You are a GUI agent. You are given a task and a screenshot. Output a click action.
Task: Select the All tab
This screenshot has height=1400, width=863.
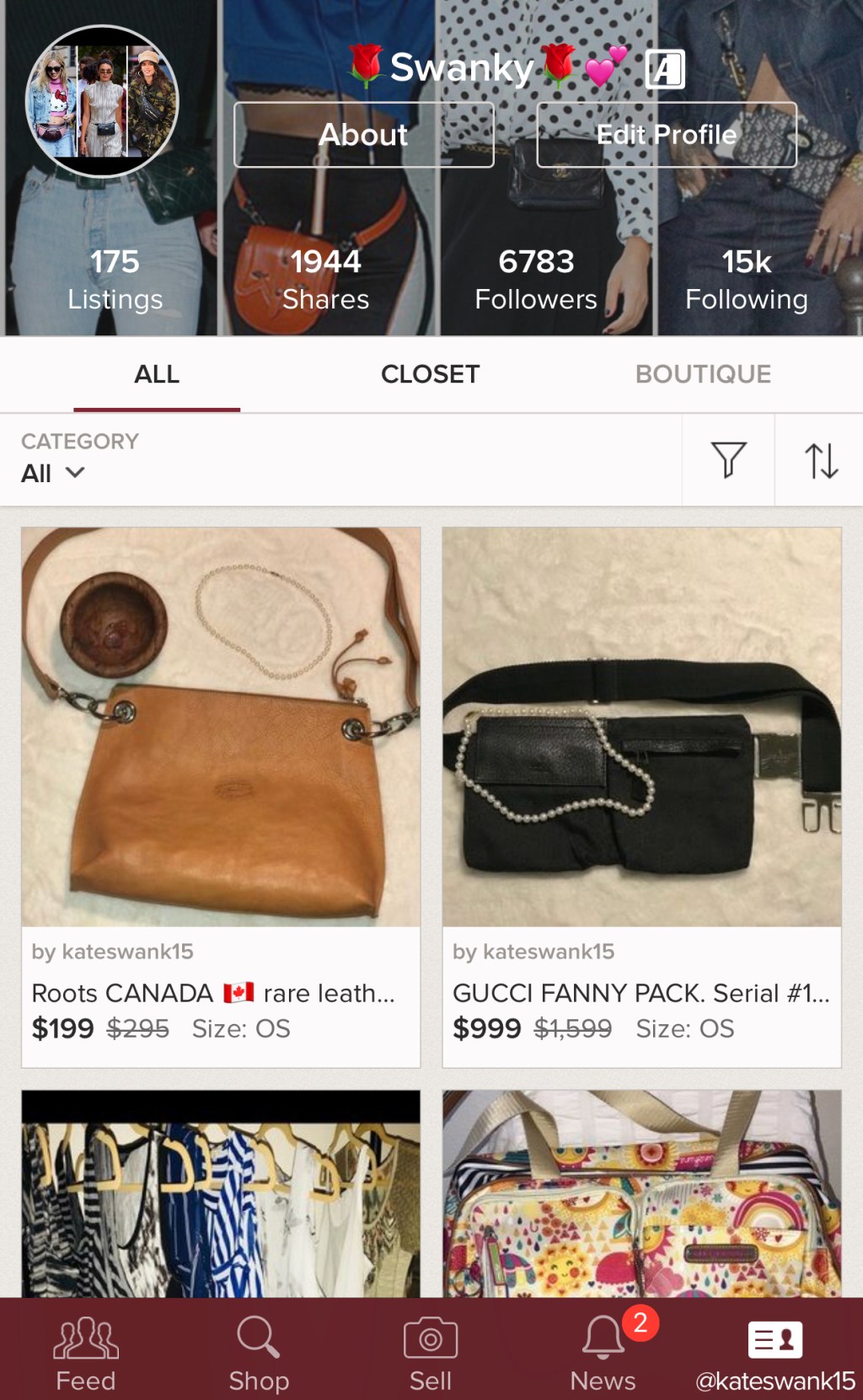[x=157, y=374]
